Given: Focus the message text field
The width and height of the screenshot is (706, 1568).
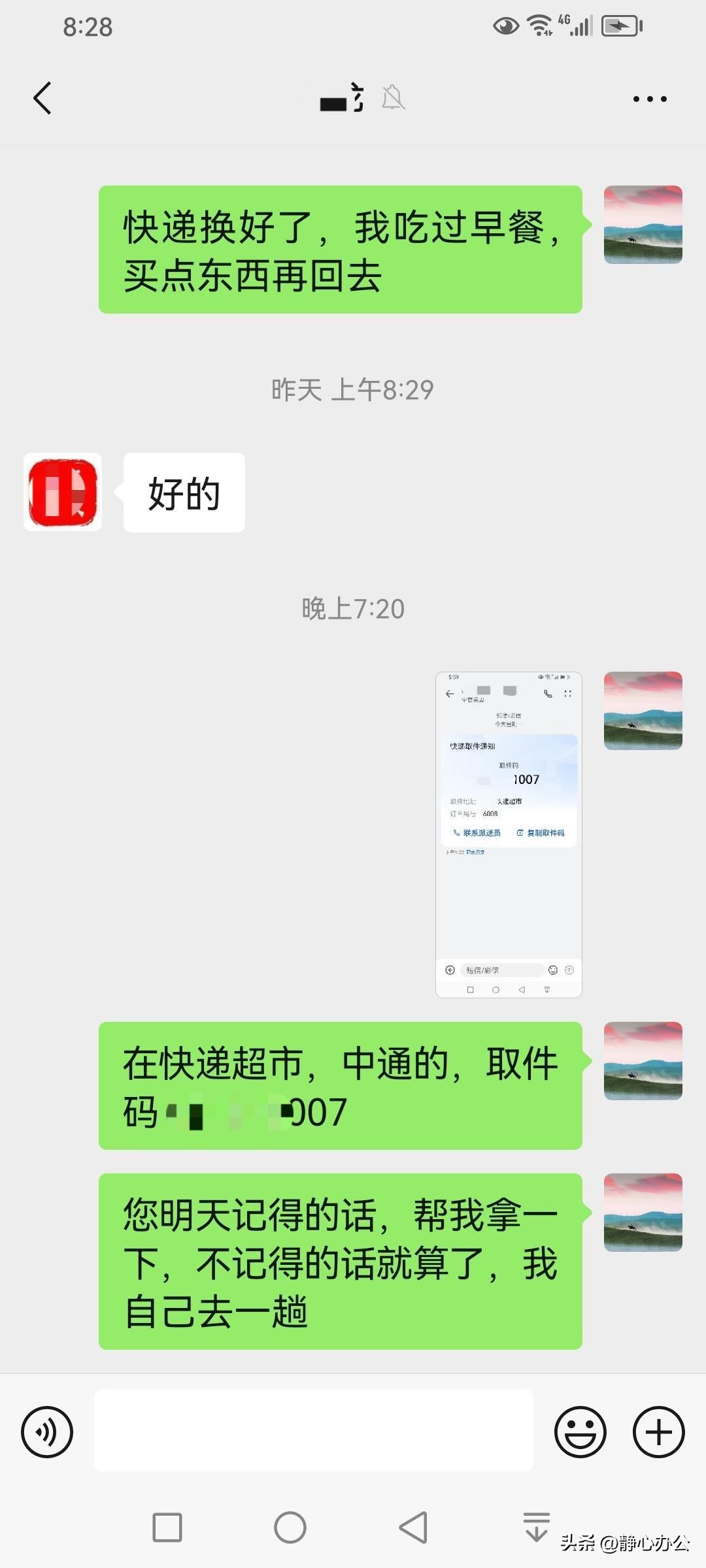Looking at the screenshot, I should click(314, 1431).
